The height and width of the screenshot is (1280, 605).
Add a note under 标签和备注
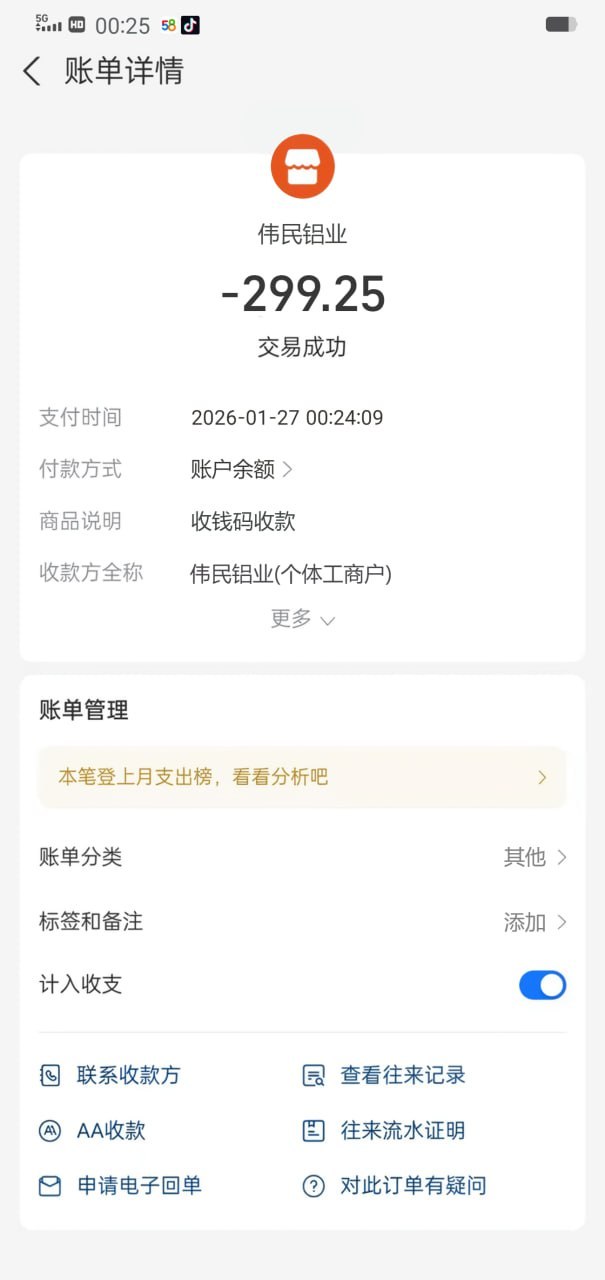tap(534, 922)
